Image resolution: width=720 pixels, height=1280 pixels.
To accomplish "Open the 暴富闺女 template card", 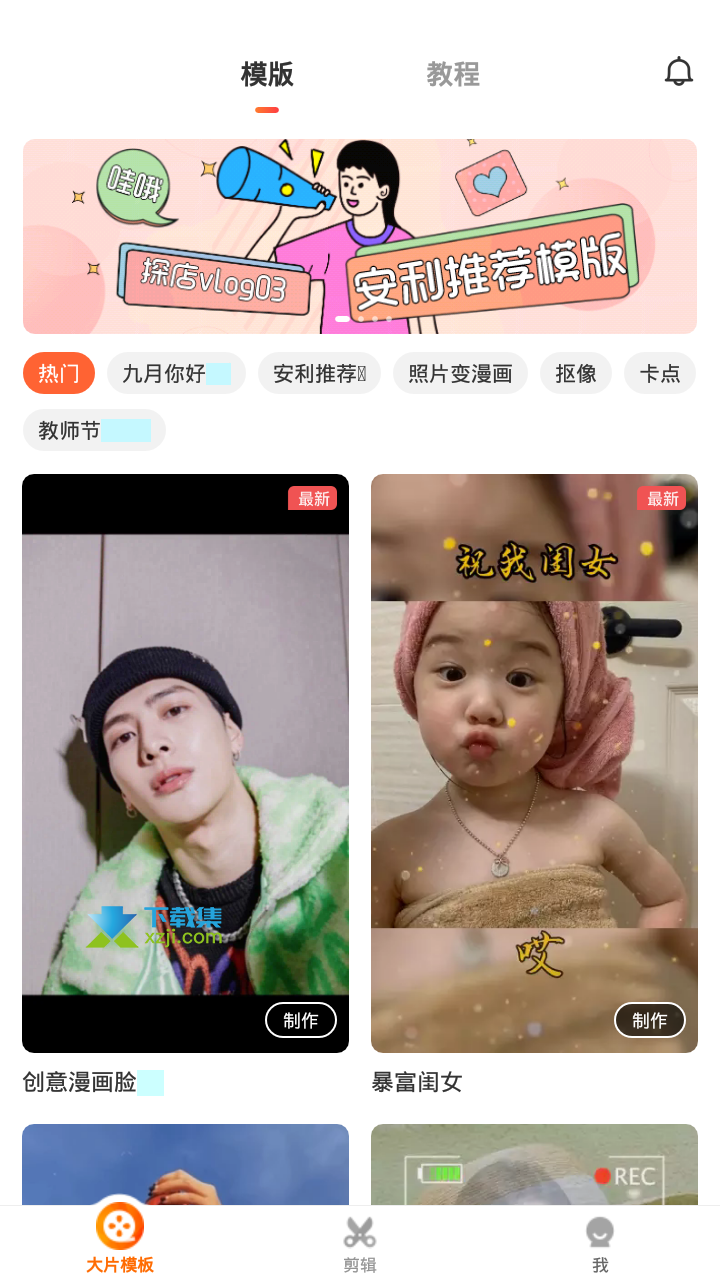I will [534, 763].
